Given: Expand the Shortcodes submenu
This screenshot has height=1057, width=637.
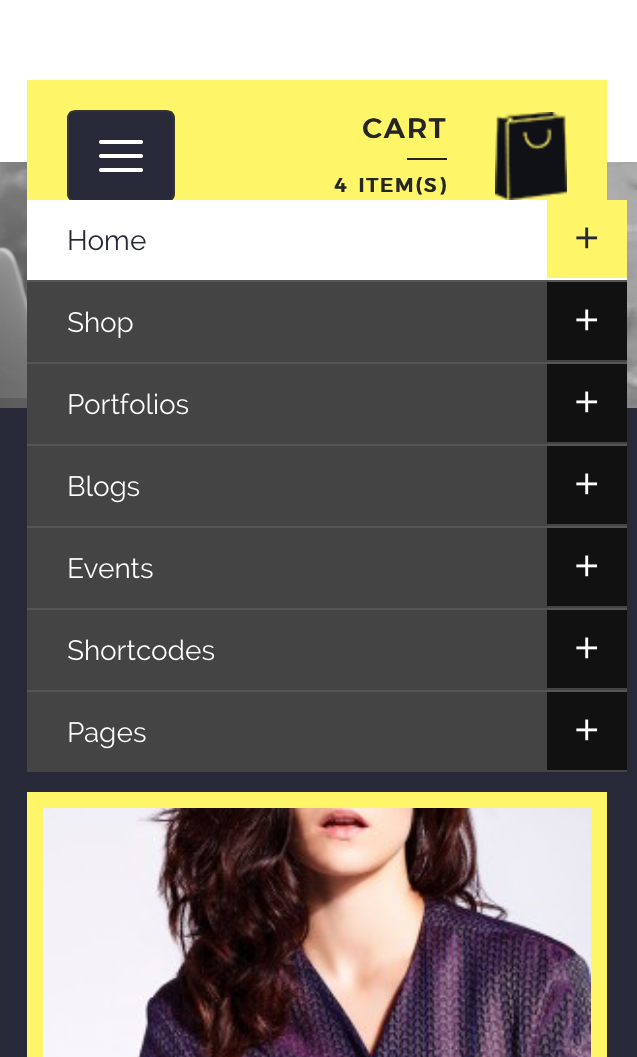Looking at the screenshot, I should tap(586, 650).
